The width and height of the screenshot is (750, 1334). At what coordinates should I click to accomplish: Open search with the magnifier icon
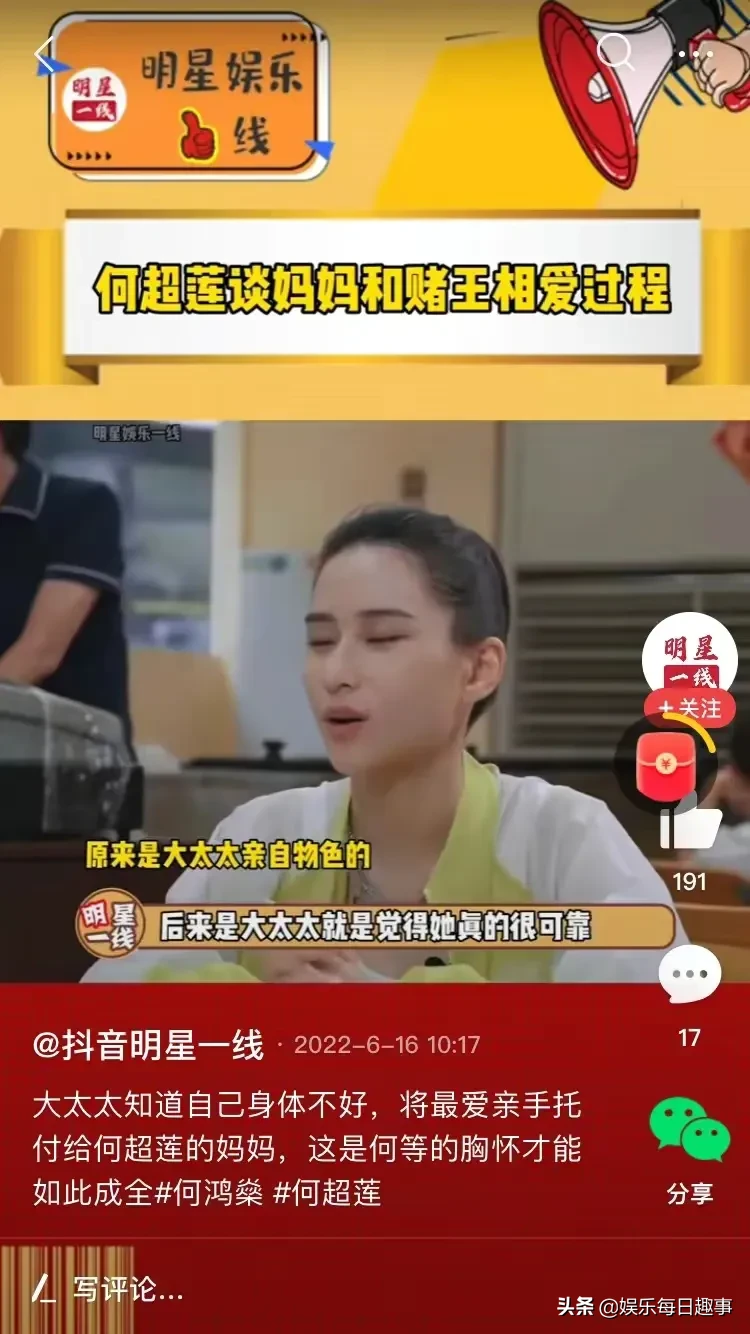click(x=615, y=52)
